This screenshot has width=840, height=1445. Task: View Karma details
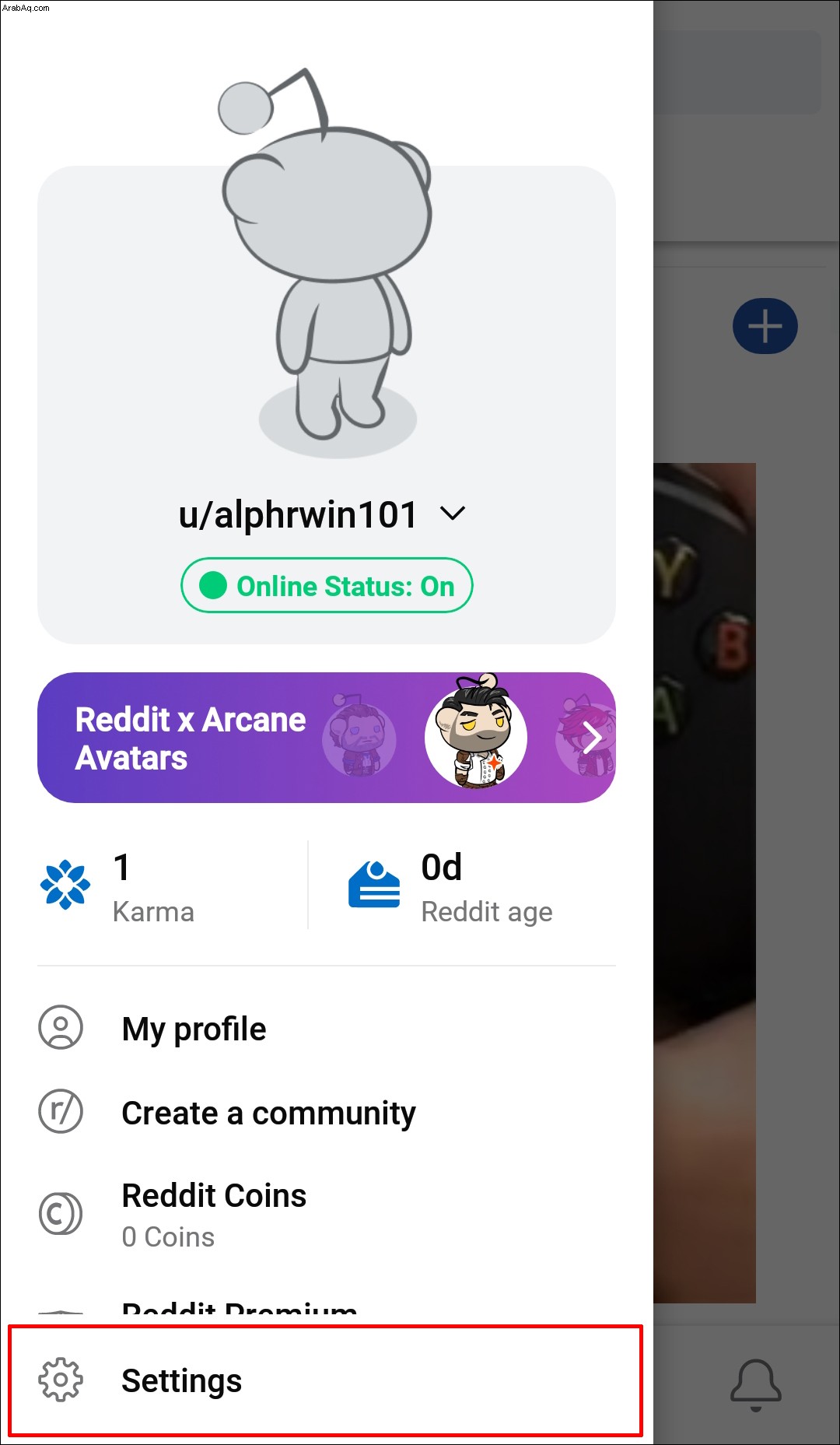click(152, 887)
